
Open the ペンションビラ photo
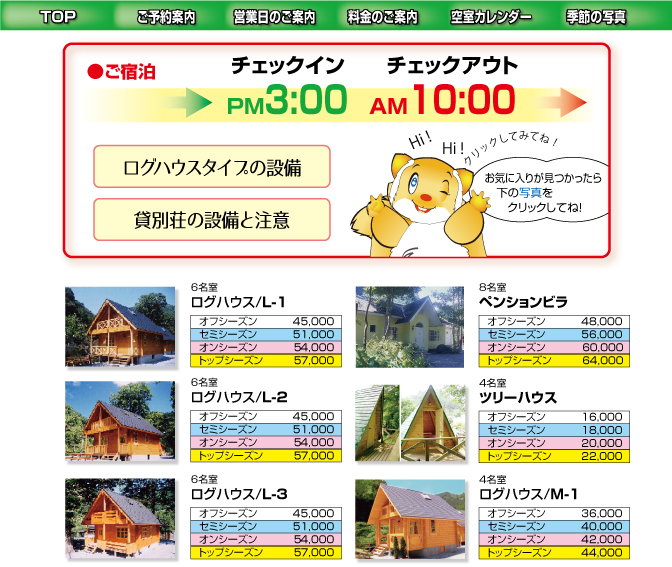[410, 326]
